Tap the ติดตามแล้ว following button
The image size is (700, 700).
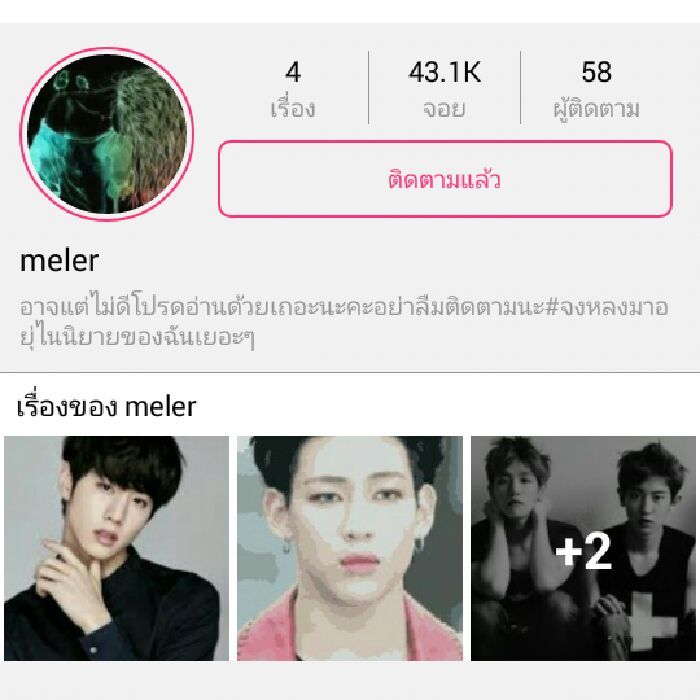445,179
